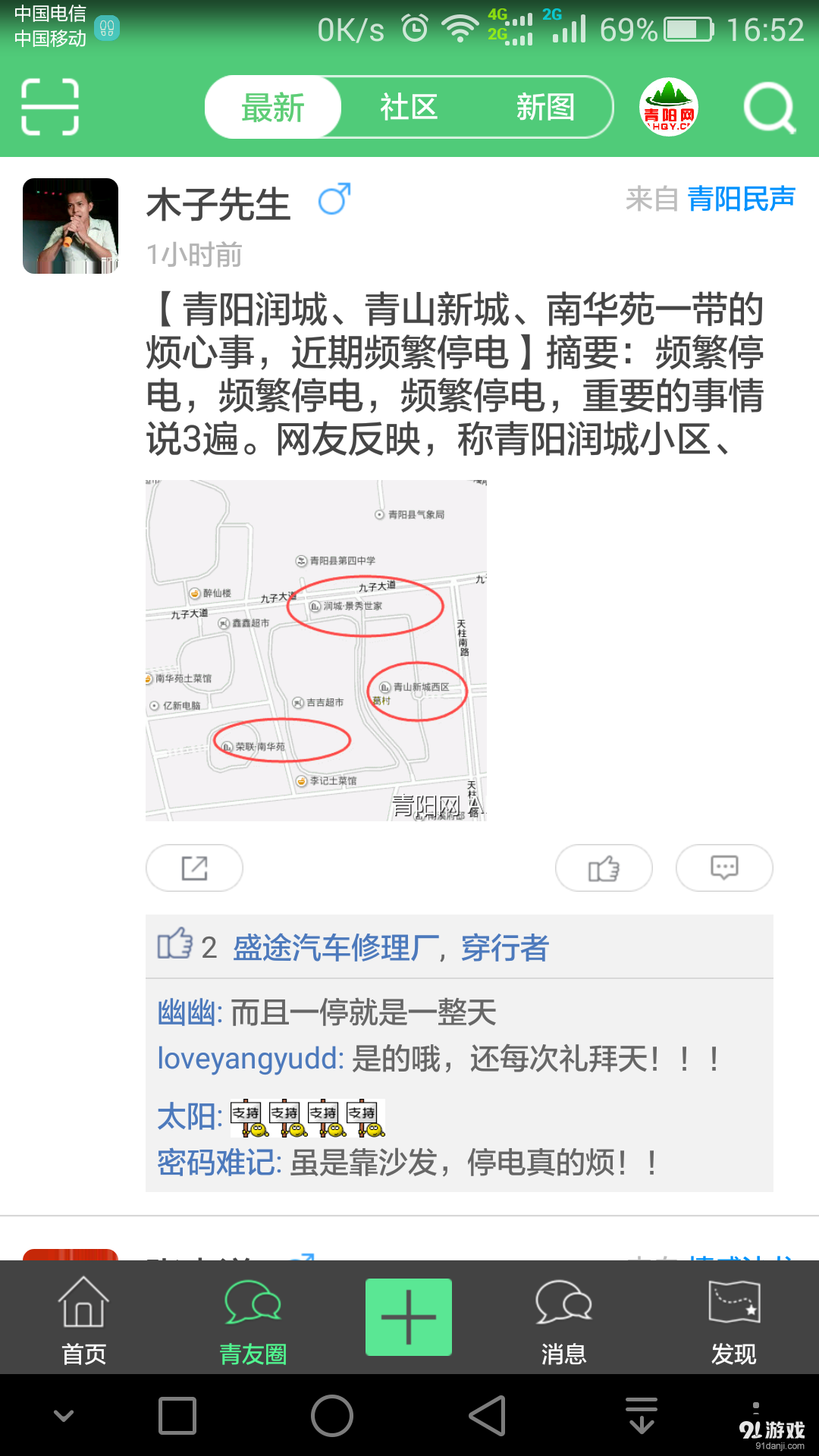Open the search function
The width and height of the screenshot is (819, 1456).
pyautogui.click(x=769, y=107)
